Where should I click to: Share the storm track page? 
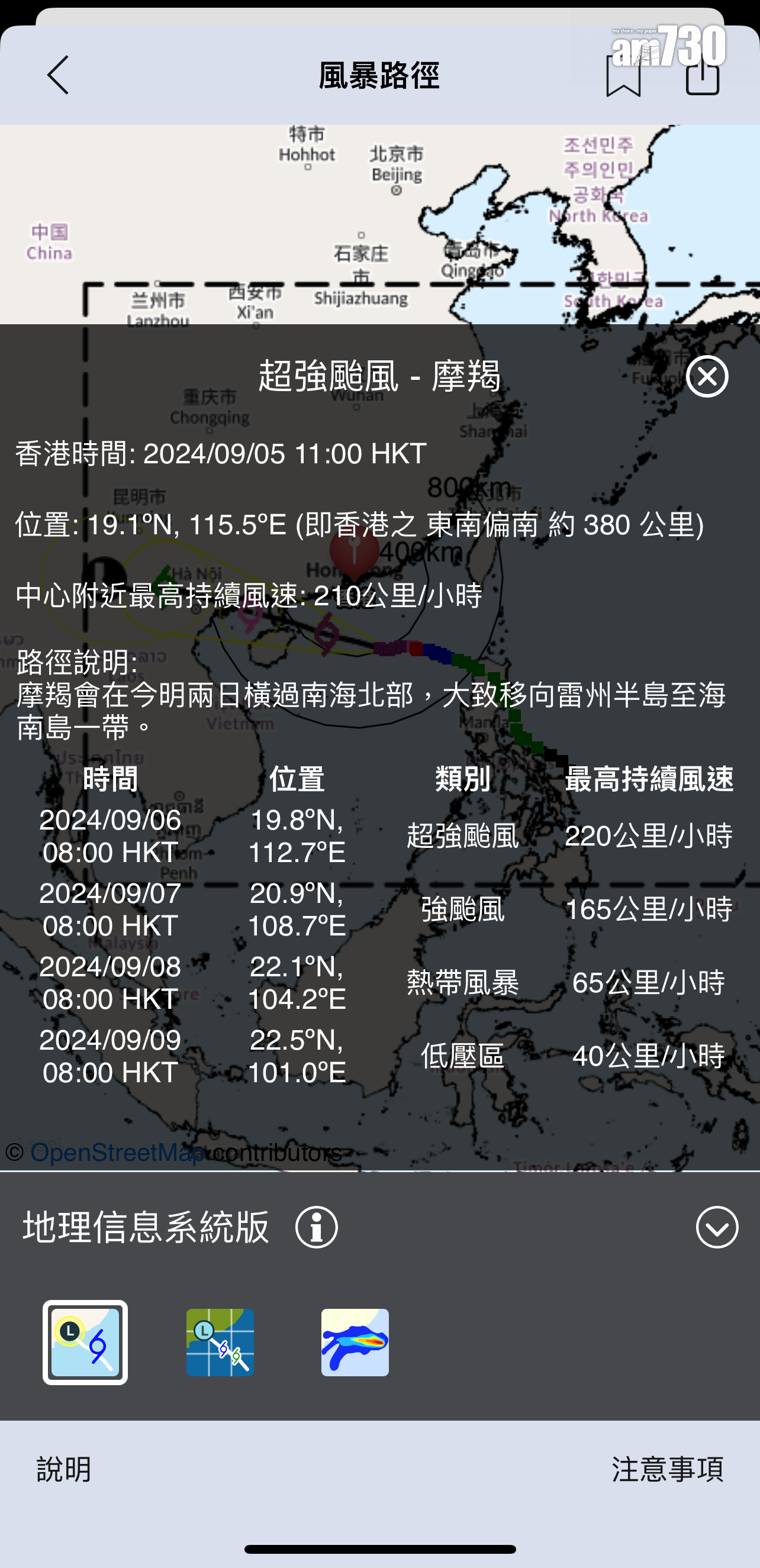pos(702,77)
